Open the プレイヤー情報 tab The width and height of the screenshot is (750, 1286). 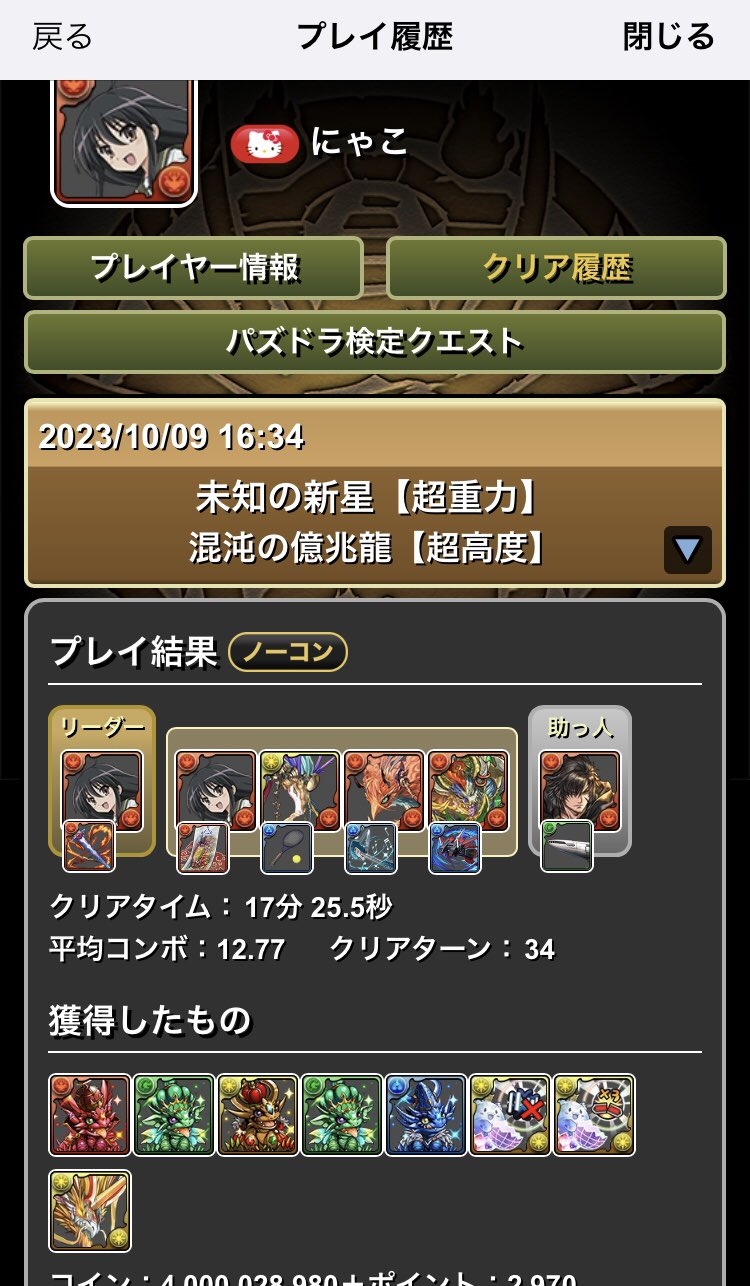click(194, 268)
